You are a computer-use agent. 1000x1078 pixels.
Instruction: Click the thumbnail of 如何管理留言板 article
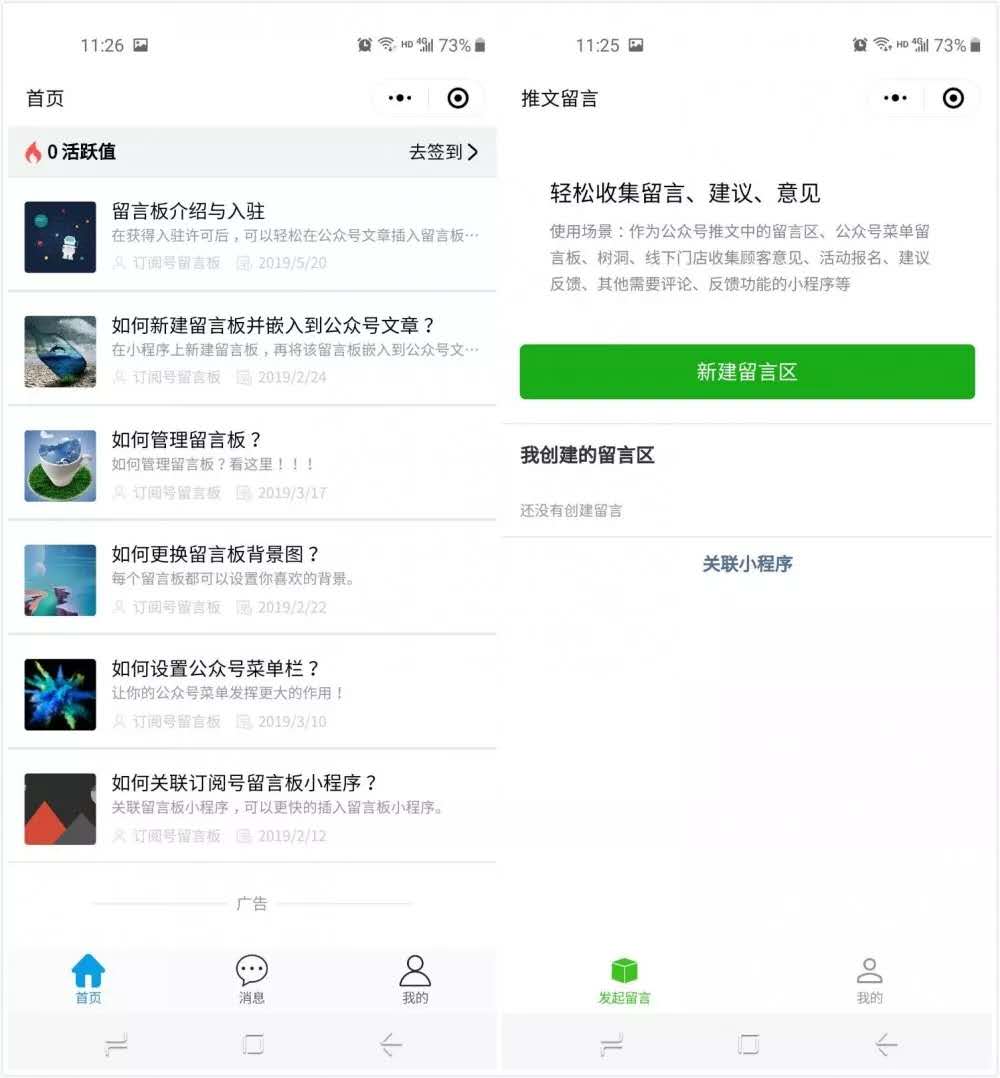point(59,465)
